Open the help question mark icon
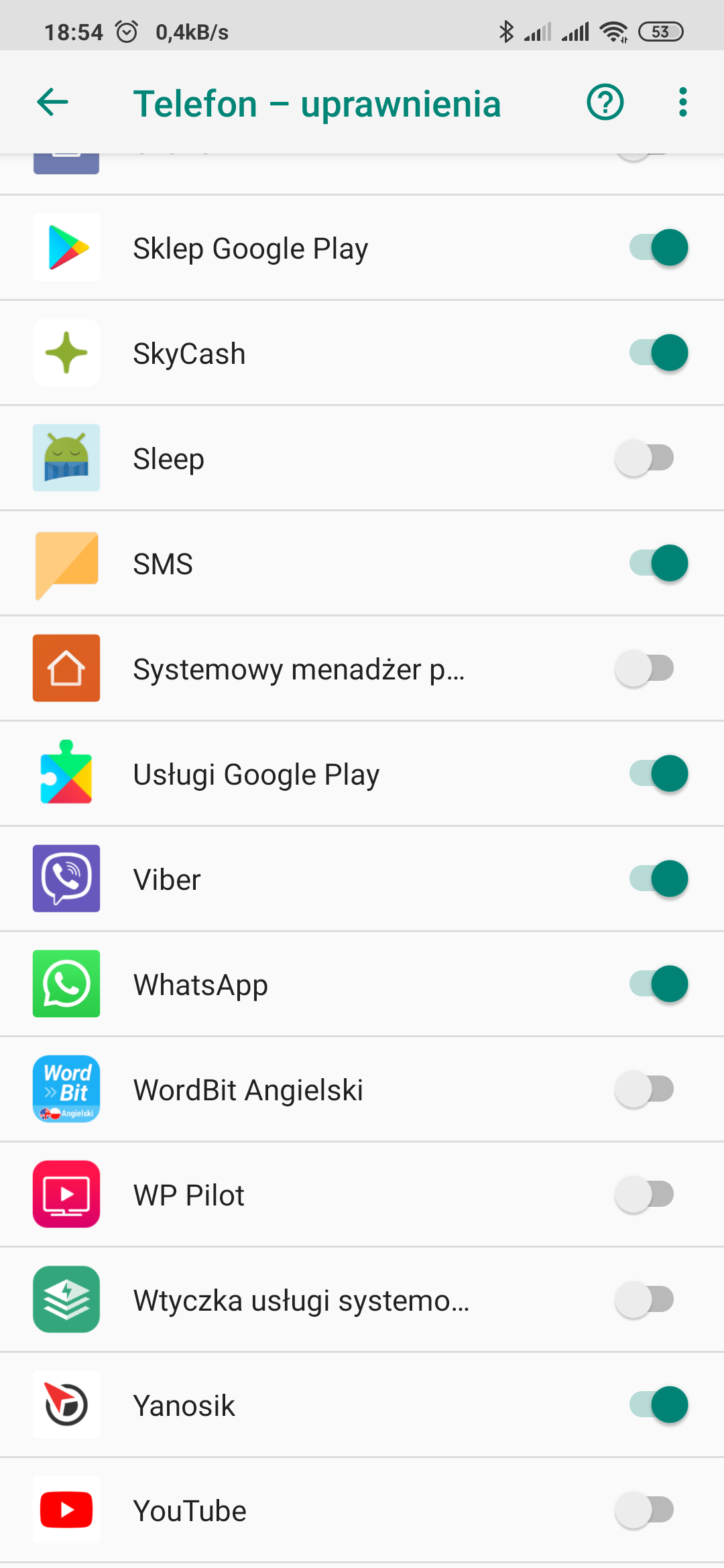724x1568 pixels. pos(605,103)
